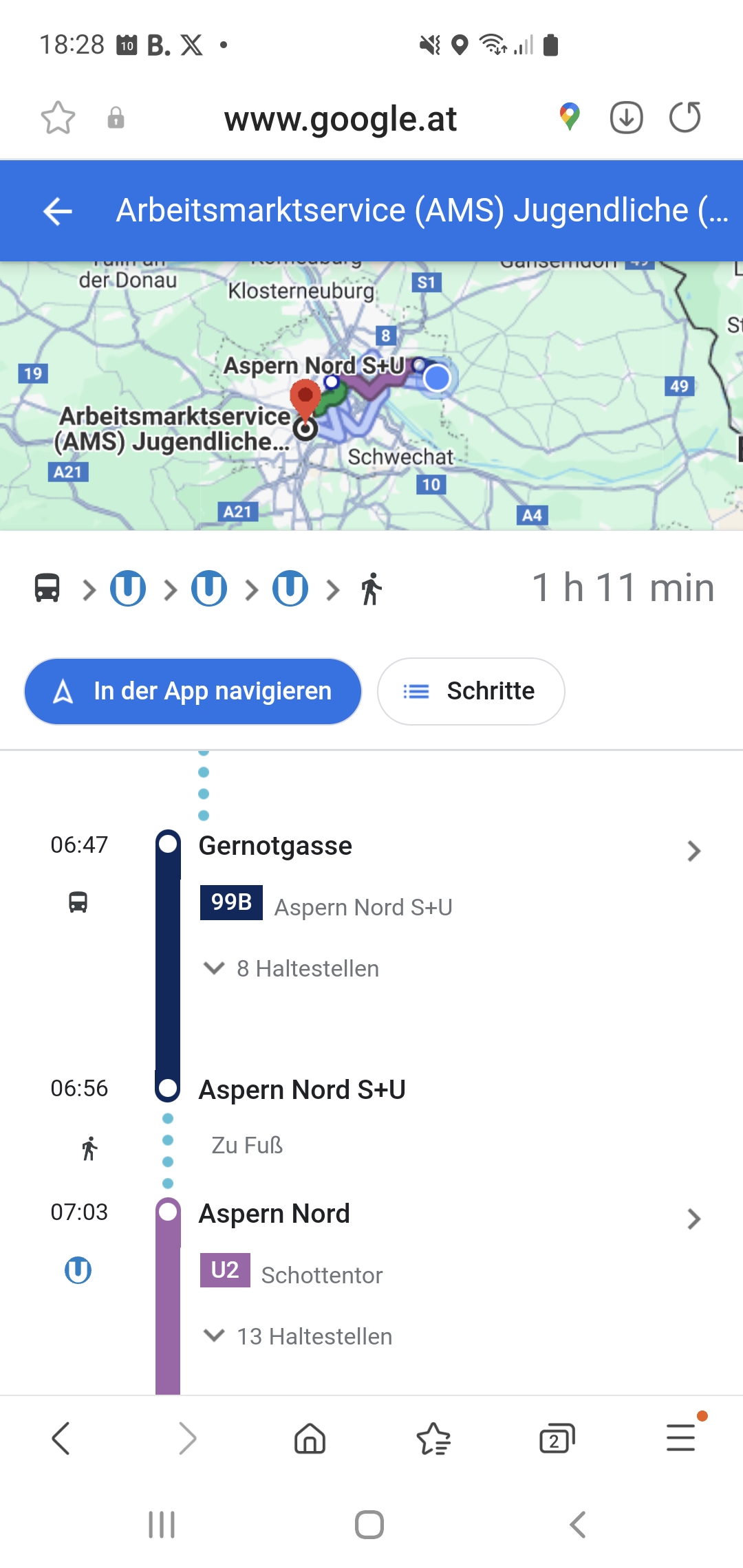Open Gernotgasse 99B bus details
Image resolution: width=743 pixels, height=1568 pixels.
pos(693,851)
